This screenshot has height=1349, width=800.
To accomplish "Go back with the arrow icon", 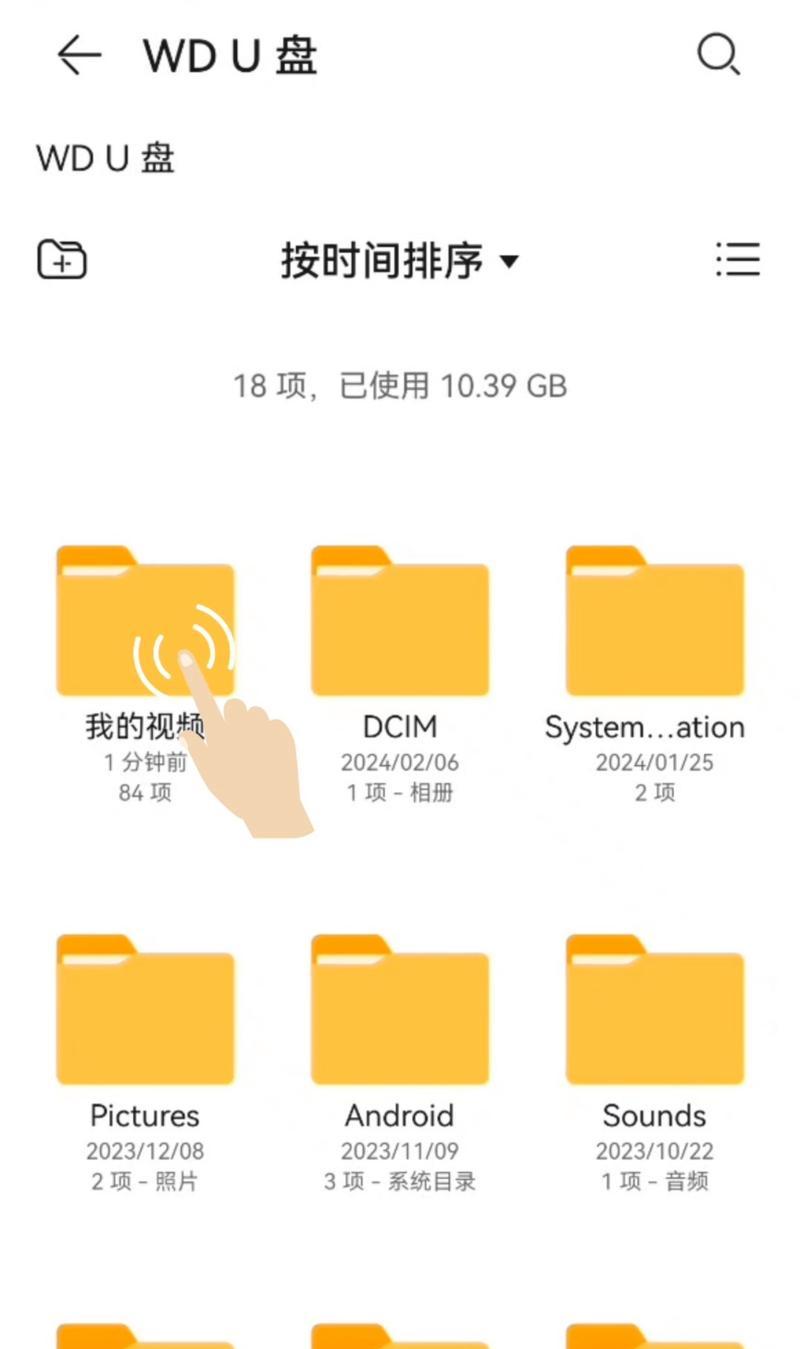I will coord(79,55).
